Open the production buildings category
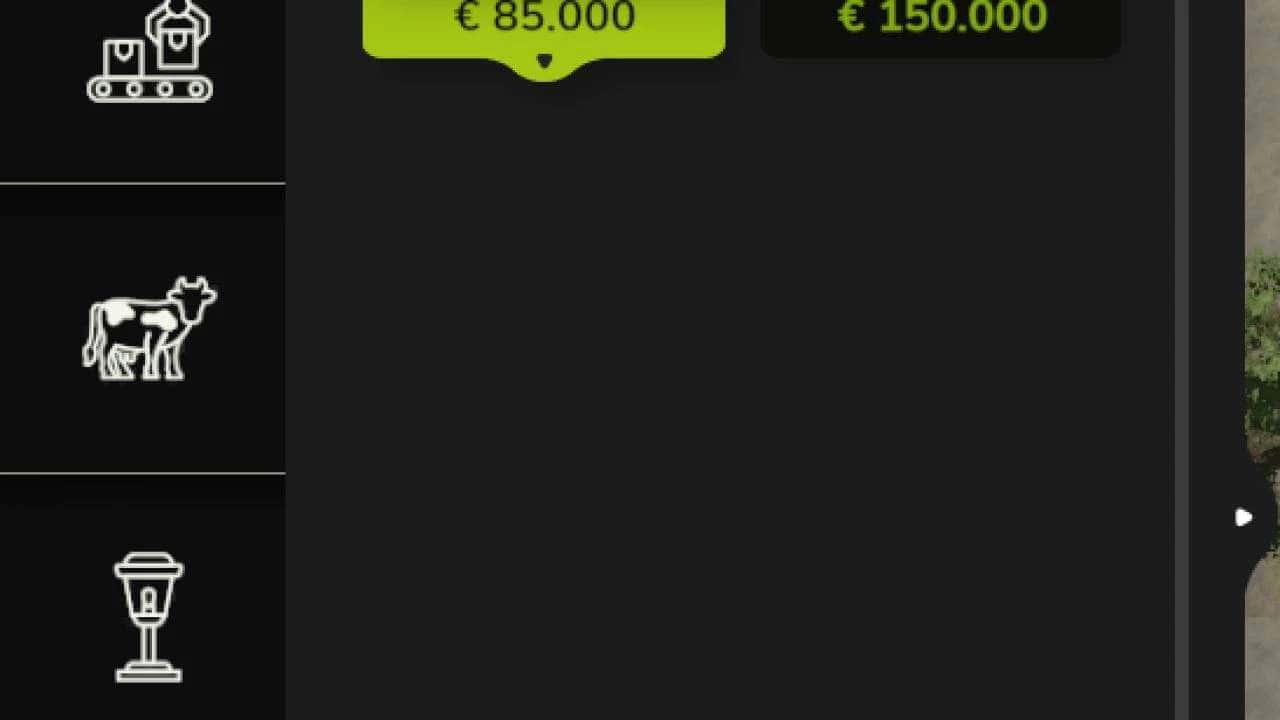Image resolution: width=1280 pixels, height=720 pixels. [148, 55]
